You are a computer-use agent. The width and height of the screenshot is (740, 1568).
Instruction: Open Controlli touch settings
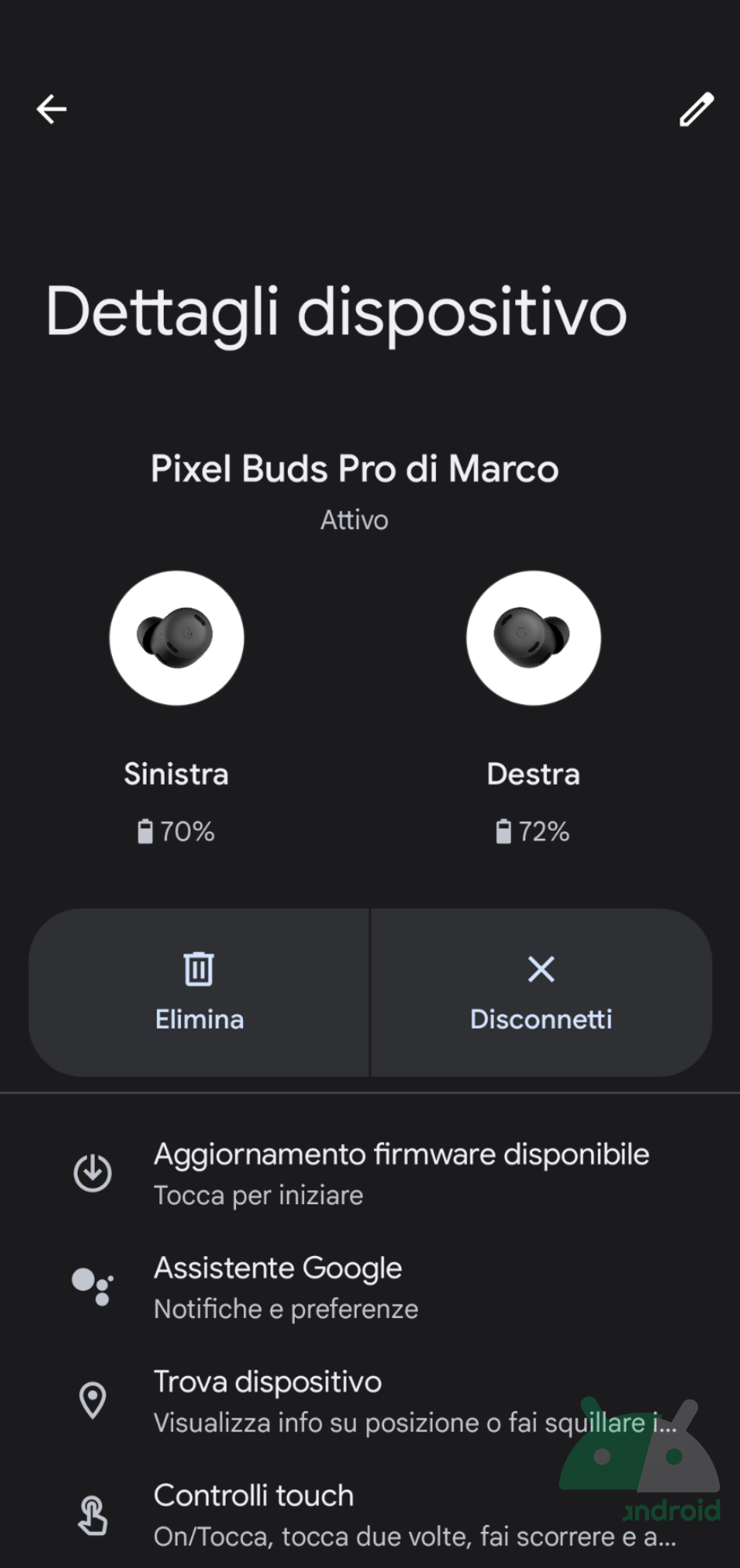pyautogui.click(x=370, y=1515)
